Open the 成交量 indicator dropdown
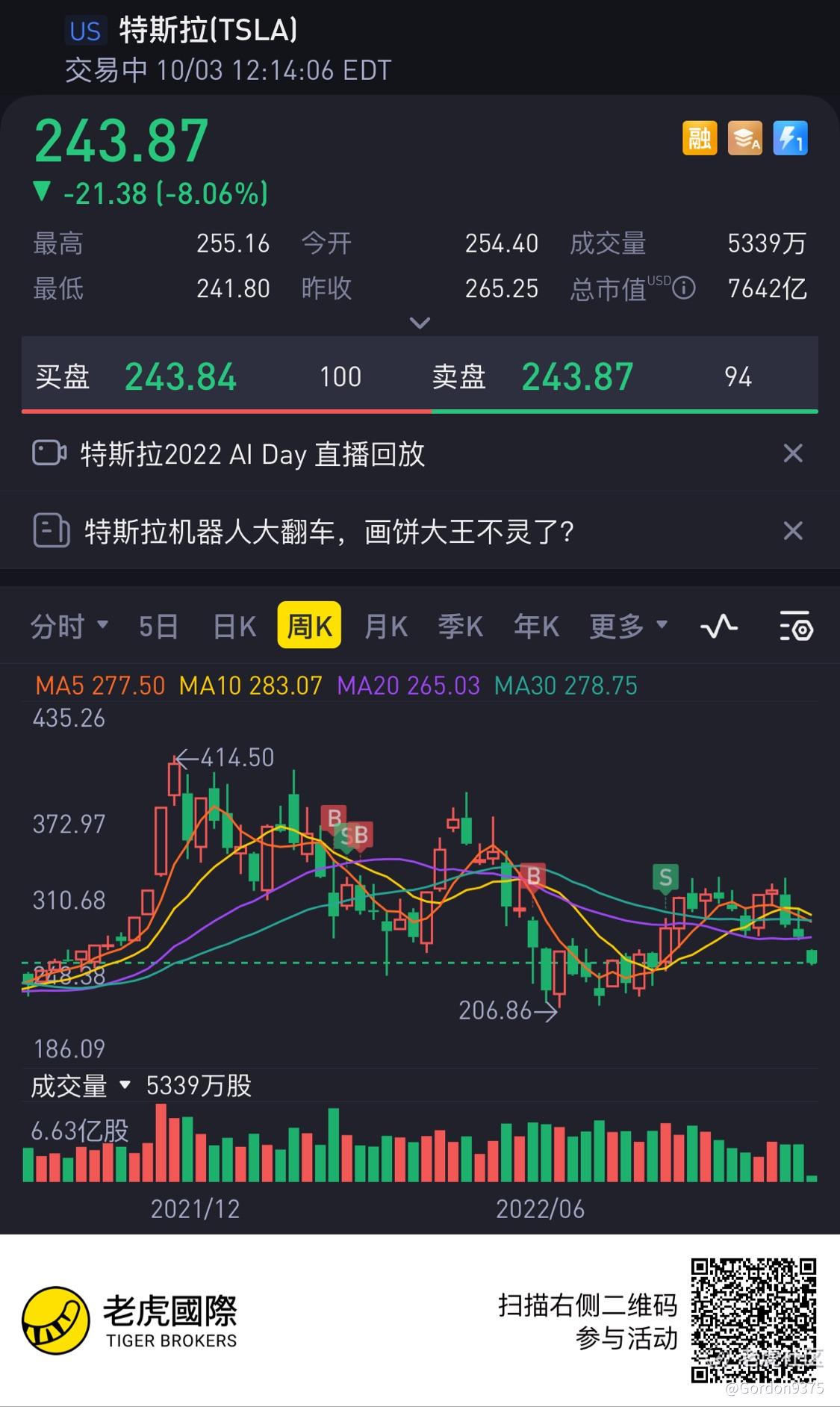Image resolution: width=840 pixels, height=1407 pixels. pyautogui.click(x=81, y=1086)
